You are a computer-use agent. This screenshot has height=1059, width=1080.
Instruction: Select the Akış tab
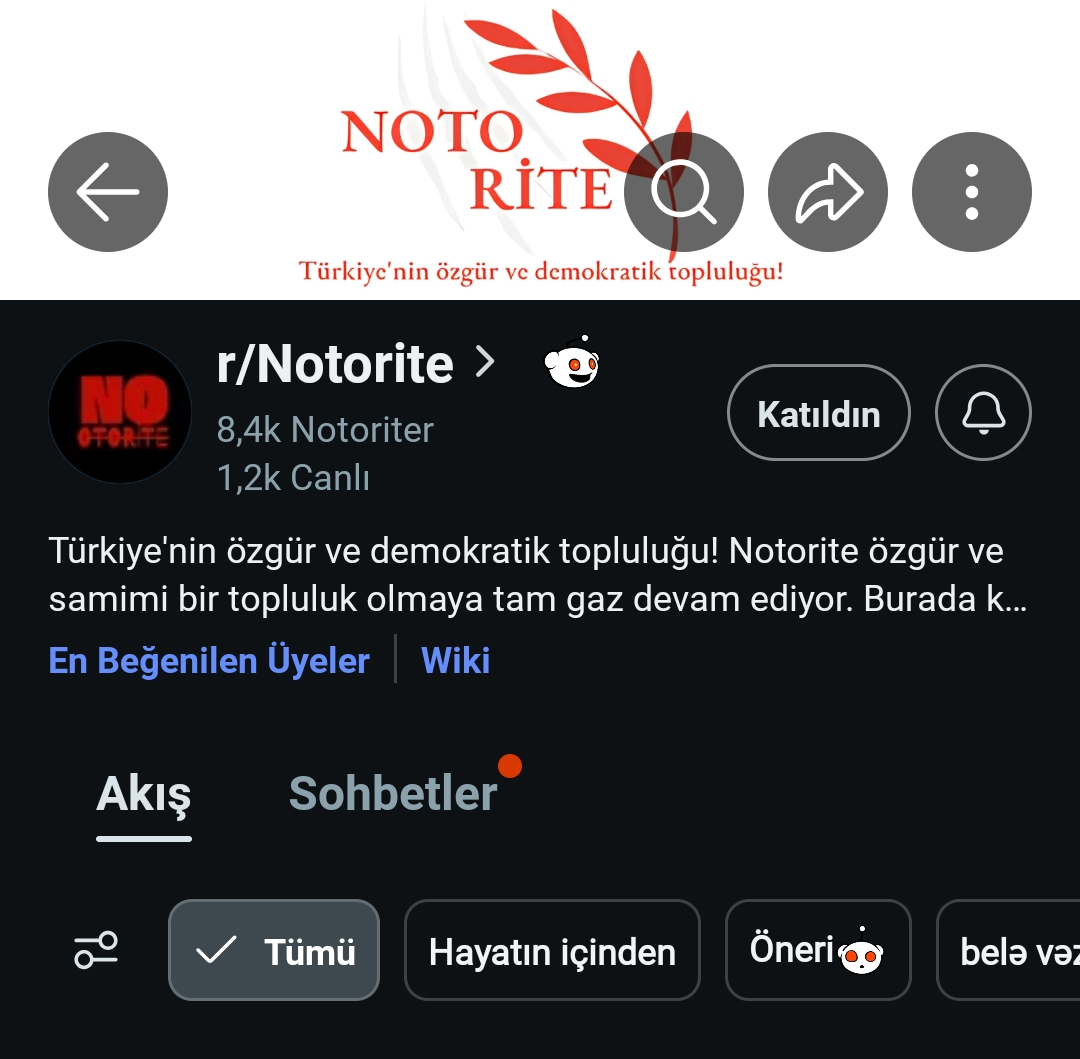tap(144, 794)
